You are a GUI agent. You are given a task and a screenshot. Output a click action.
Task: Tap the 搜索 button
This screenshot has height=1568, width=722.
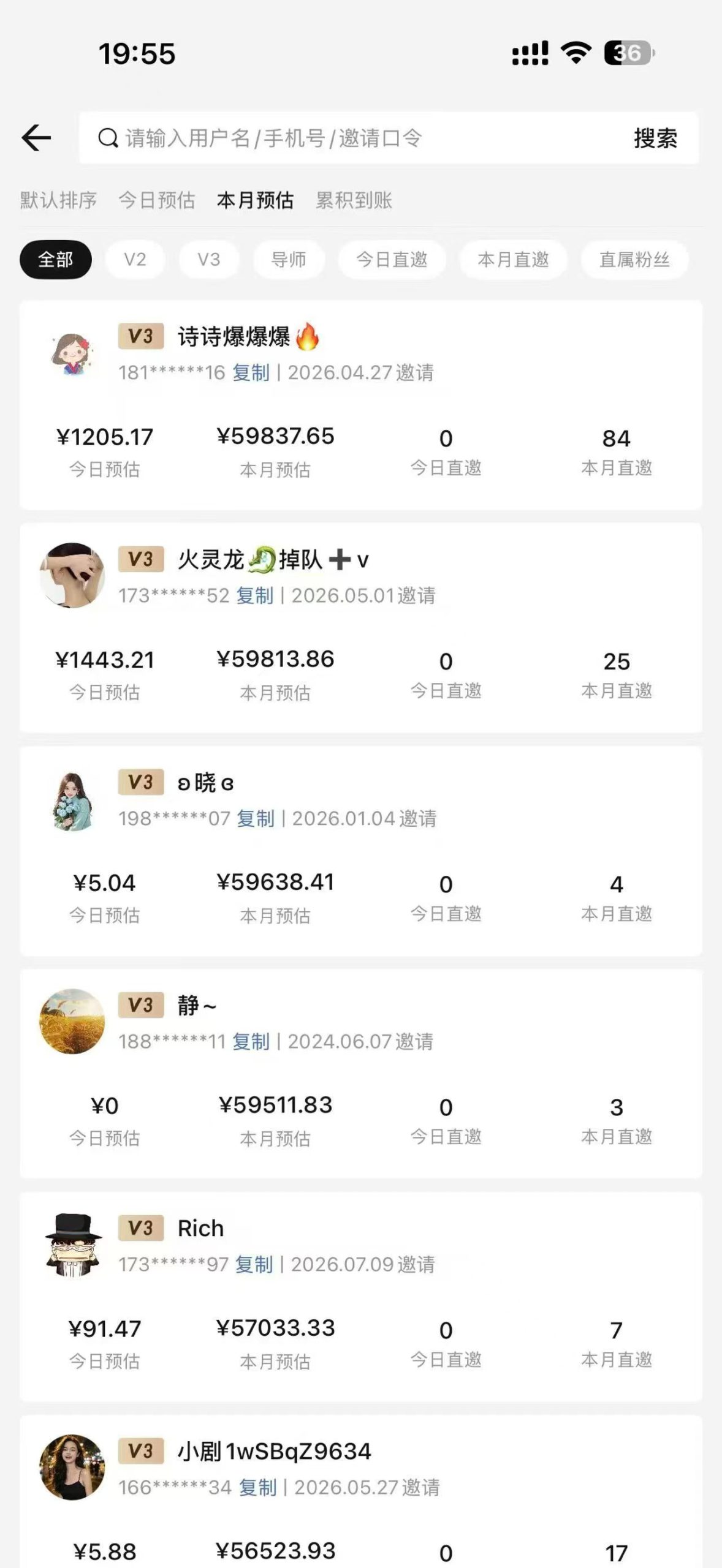pyautogui.click(x=655, y=138)
